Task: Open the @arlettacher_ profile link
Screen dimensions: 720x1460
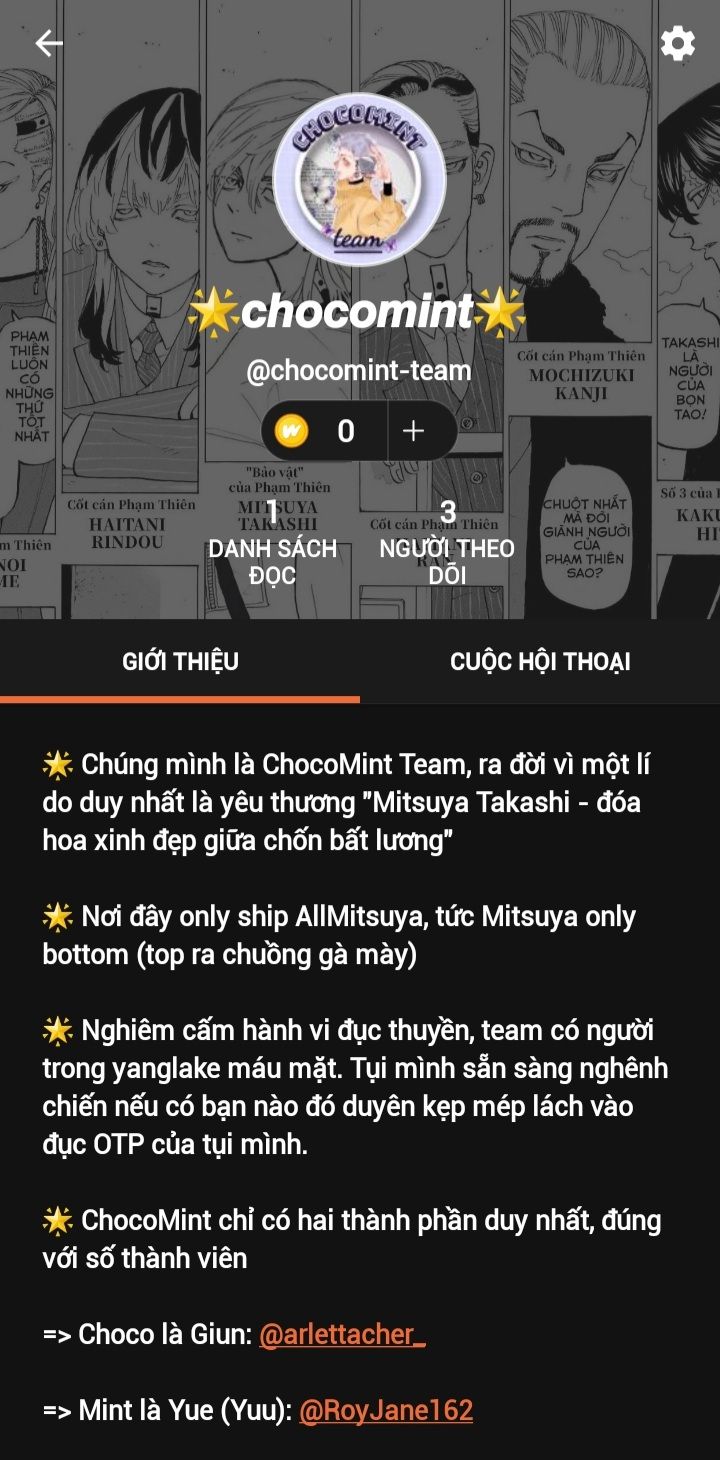Action: click(342, 1334)
